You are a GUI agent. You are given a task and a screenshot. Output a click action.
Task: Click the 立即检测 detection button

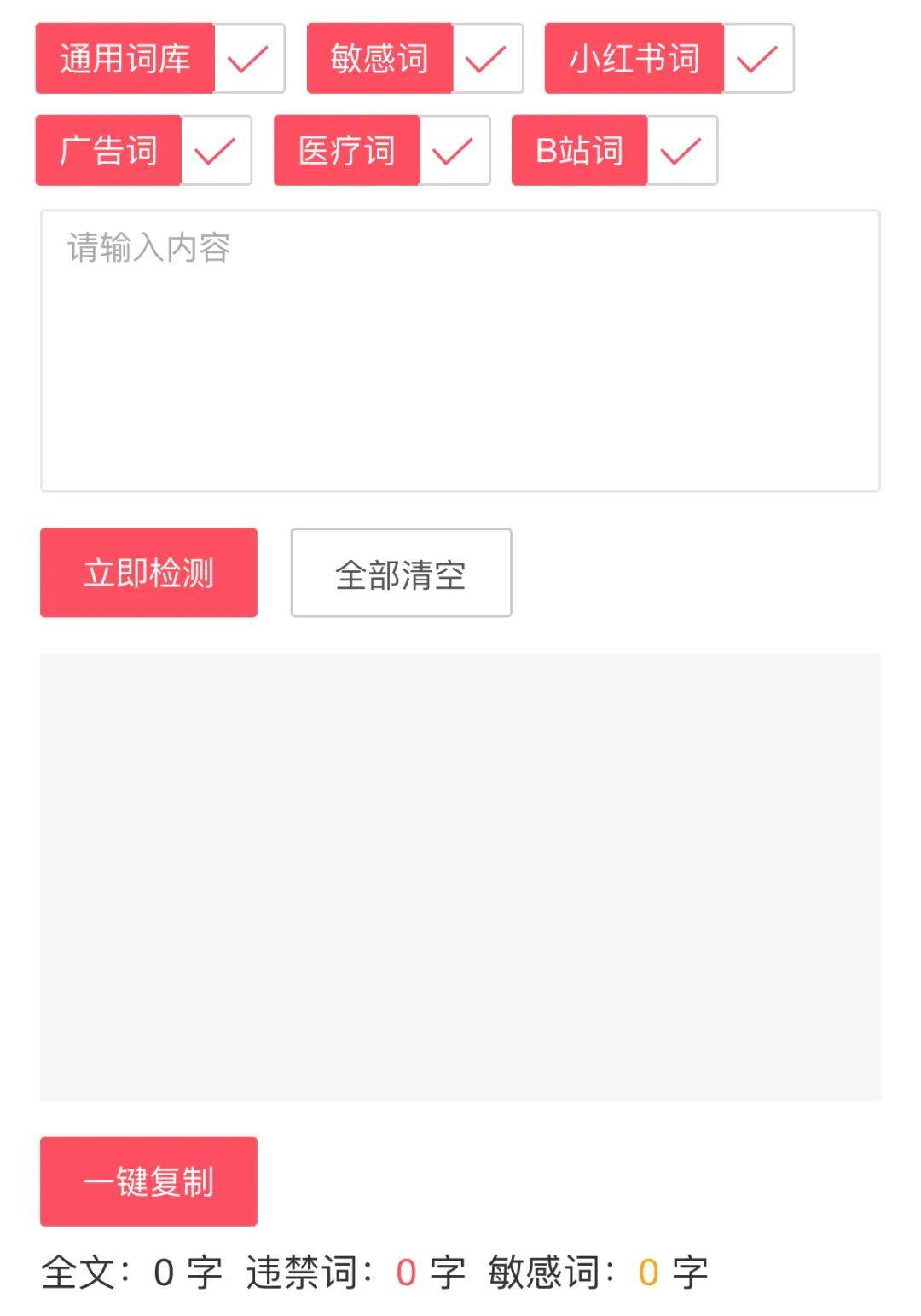148,572
